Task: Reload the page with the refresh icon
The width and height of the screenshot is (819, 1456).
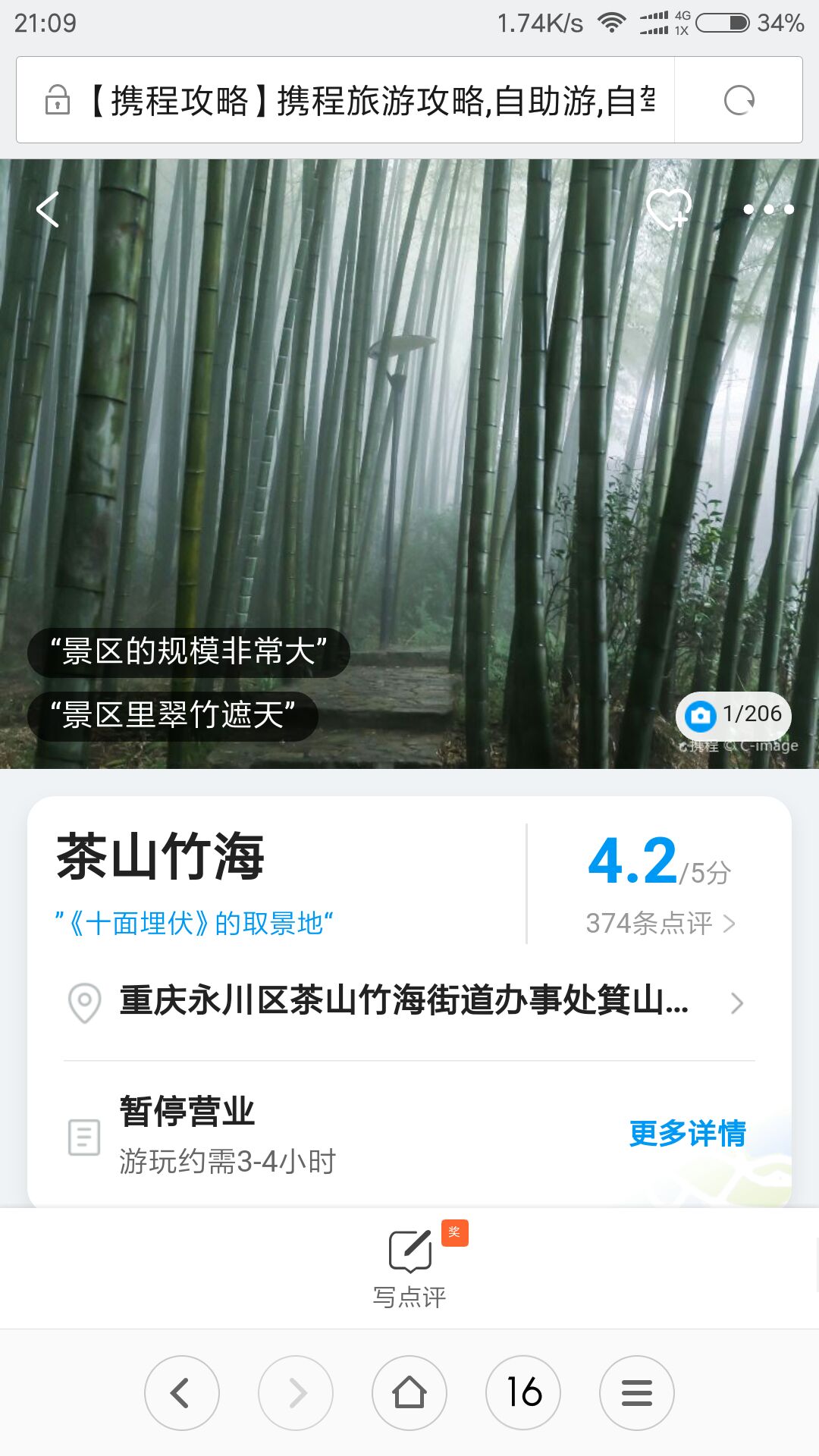Action: (739, 100)
